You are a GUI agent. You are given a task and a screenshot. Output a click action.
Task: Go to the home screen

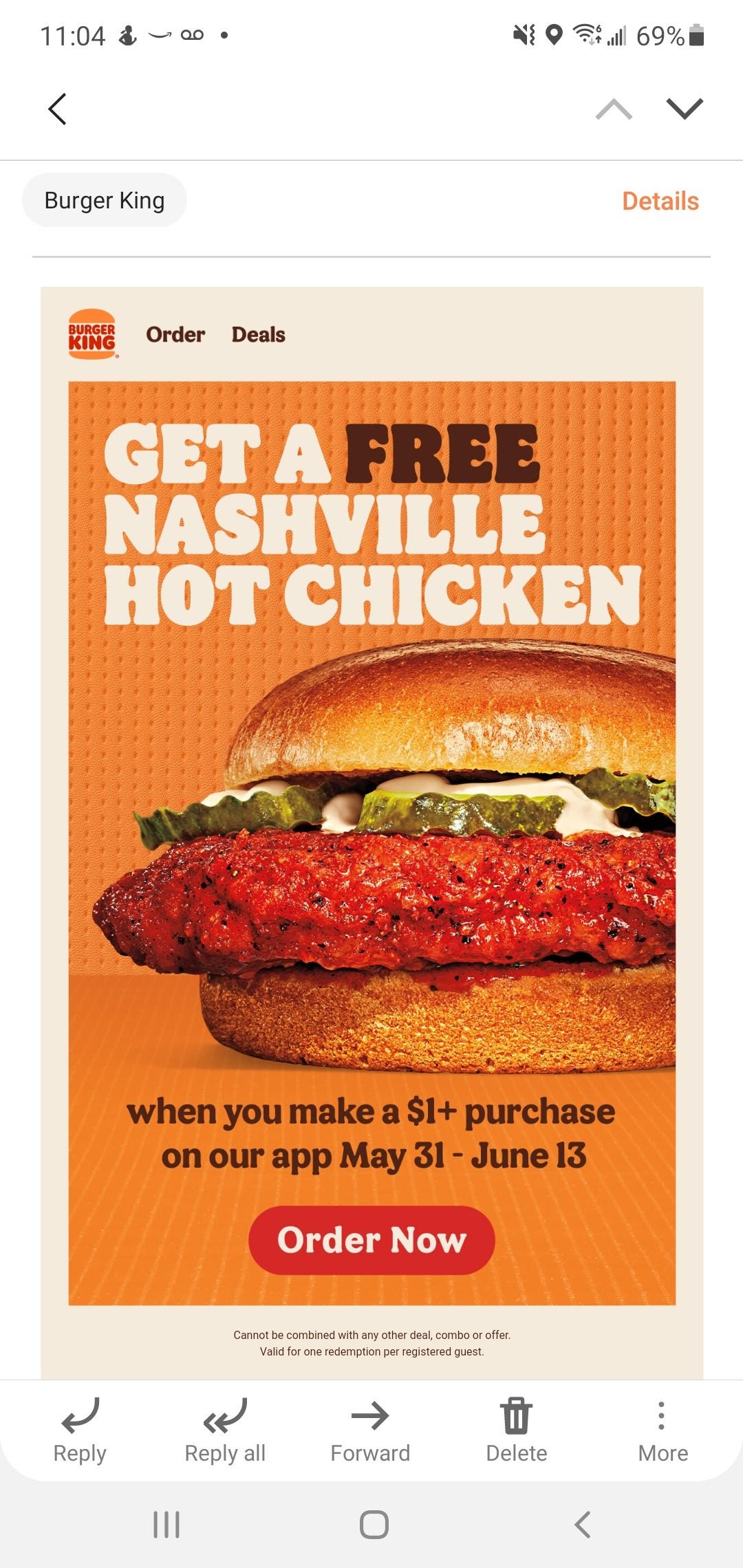(374, 1525)
